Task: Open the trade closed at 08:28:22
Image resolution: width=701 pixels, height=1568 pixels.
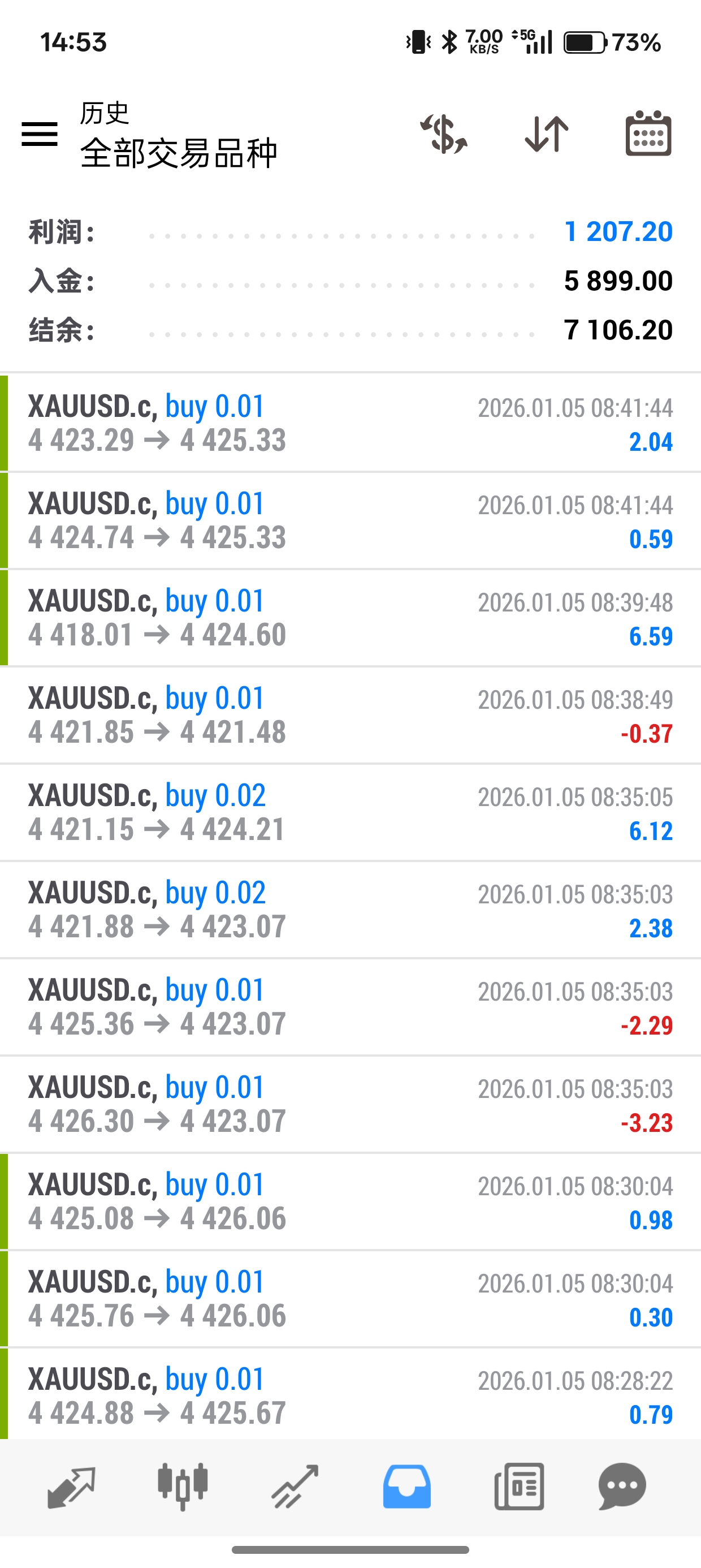Action: click(350, 1395)
